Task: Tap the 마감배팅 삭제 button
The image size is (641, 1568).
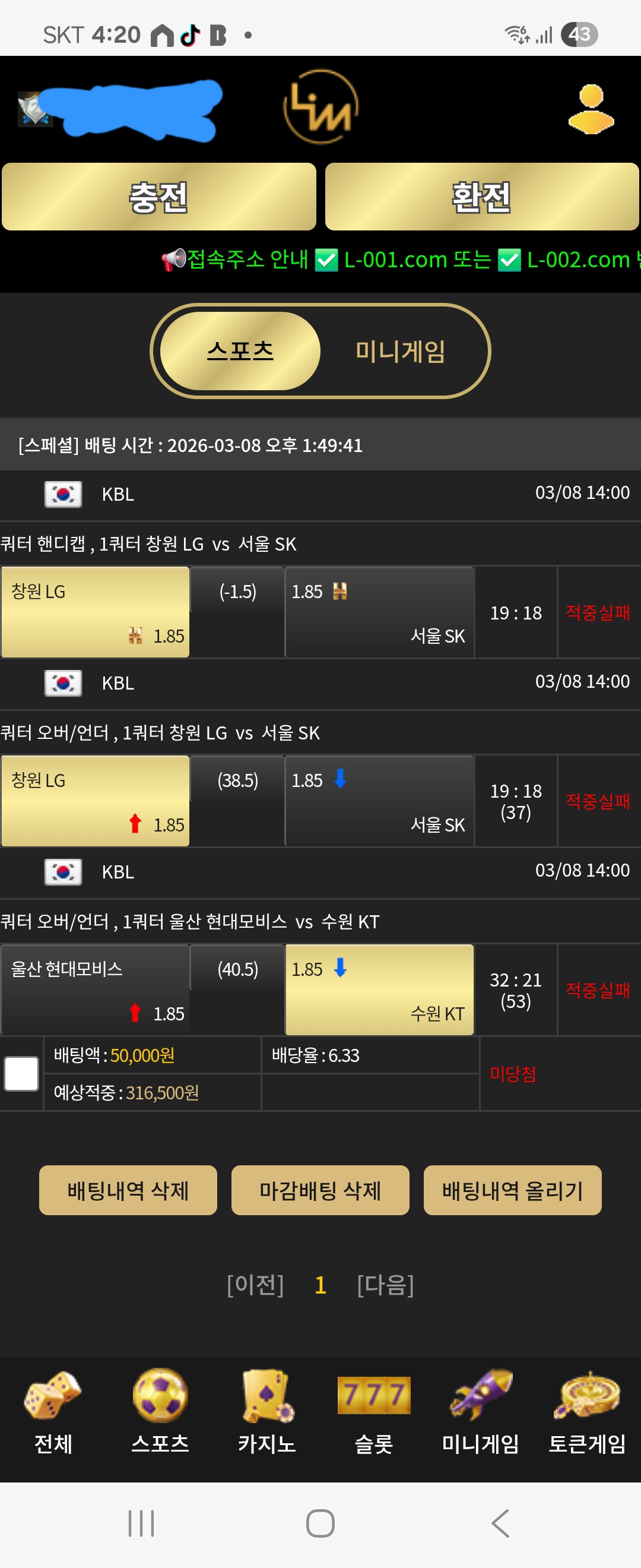Action: coord(320,1190)
